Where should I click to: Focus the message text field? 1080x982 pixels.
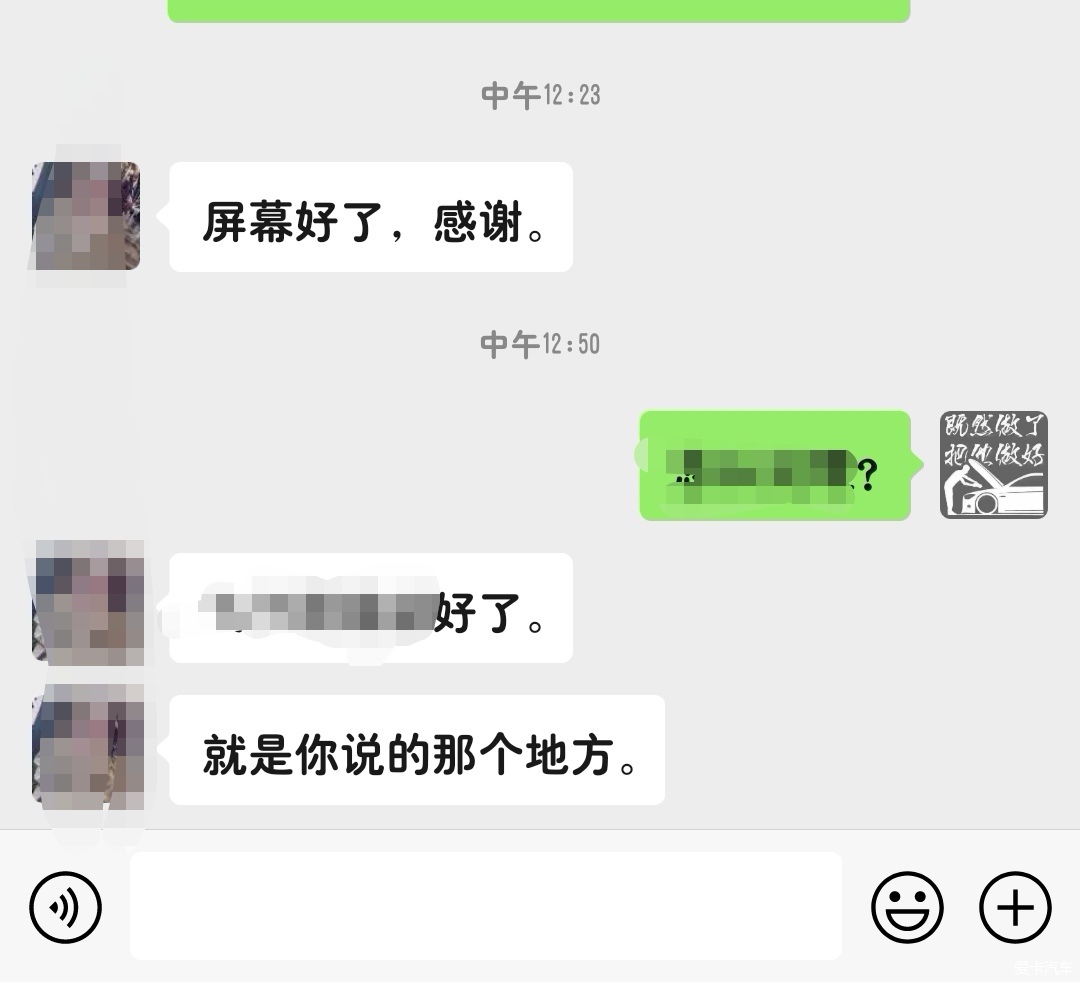tap(485, 906)
